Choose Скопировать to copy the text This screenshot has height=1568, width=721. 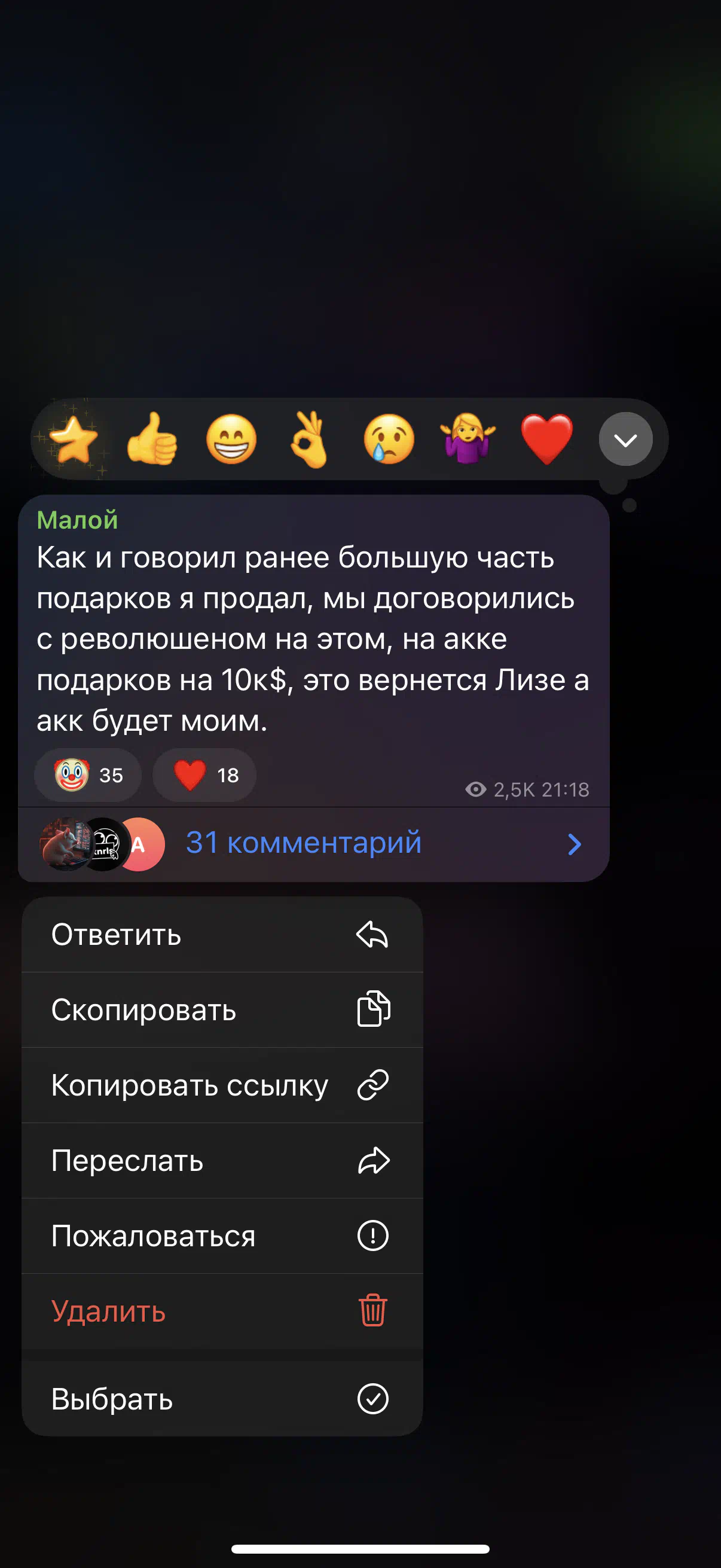(222, 1010)
